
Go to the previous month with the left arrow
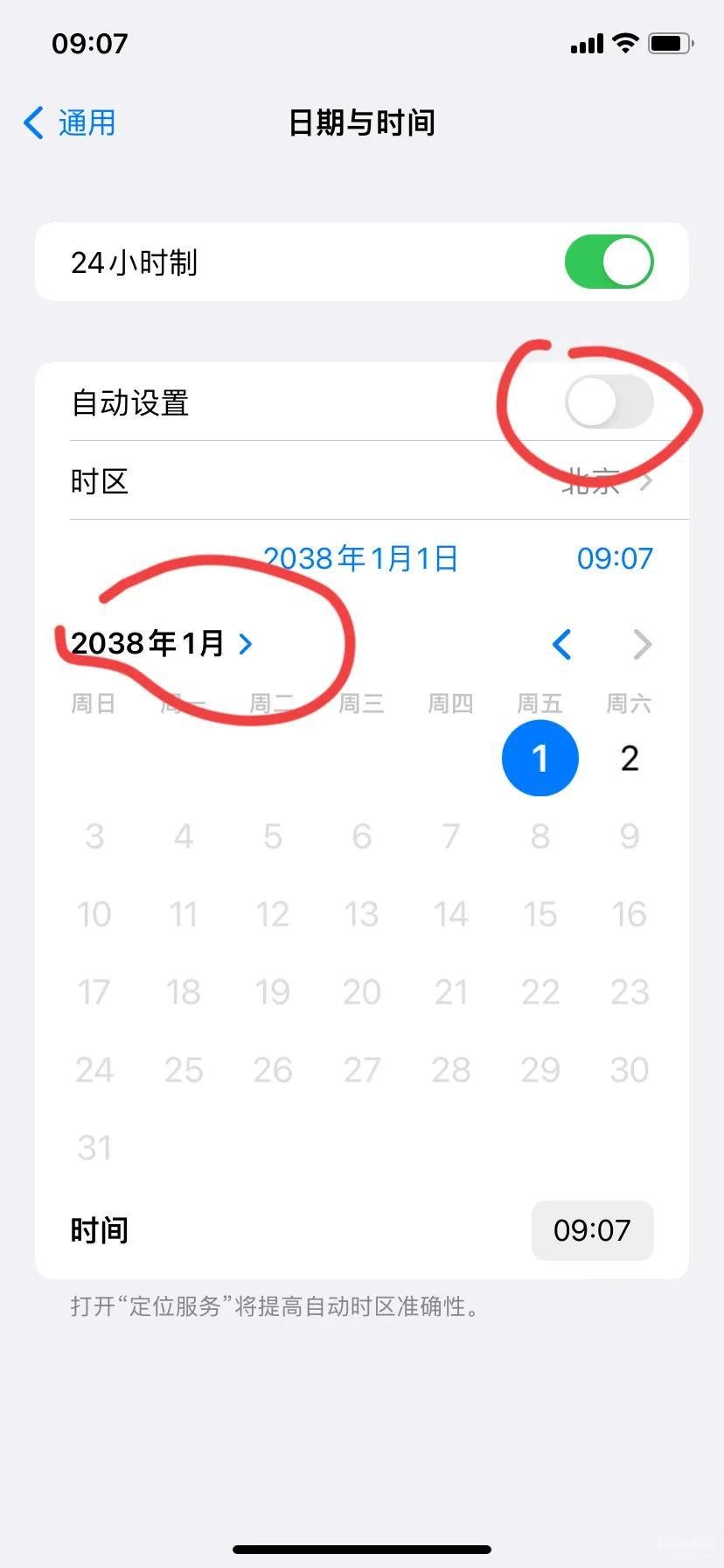click(561, 644)
